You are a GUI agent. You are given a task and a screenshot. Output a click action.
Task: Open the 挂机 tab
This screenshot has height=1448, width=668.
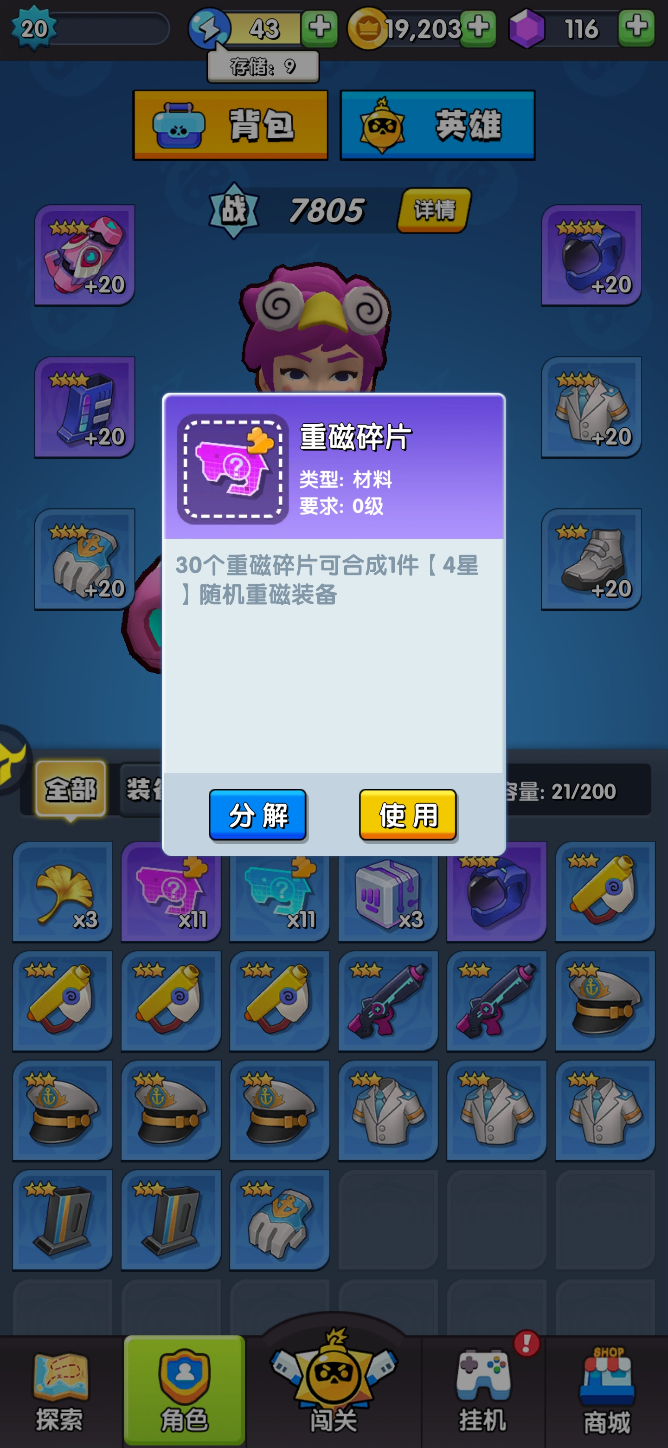(x=483, y=1392)
